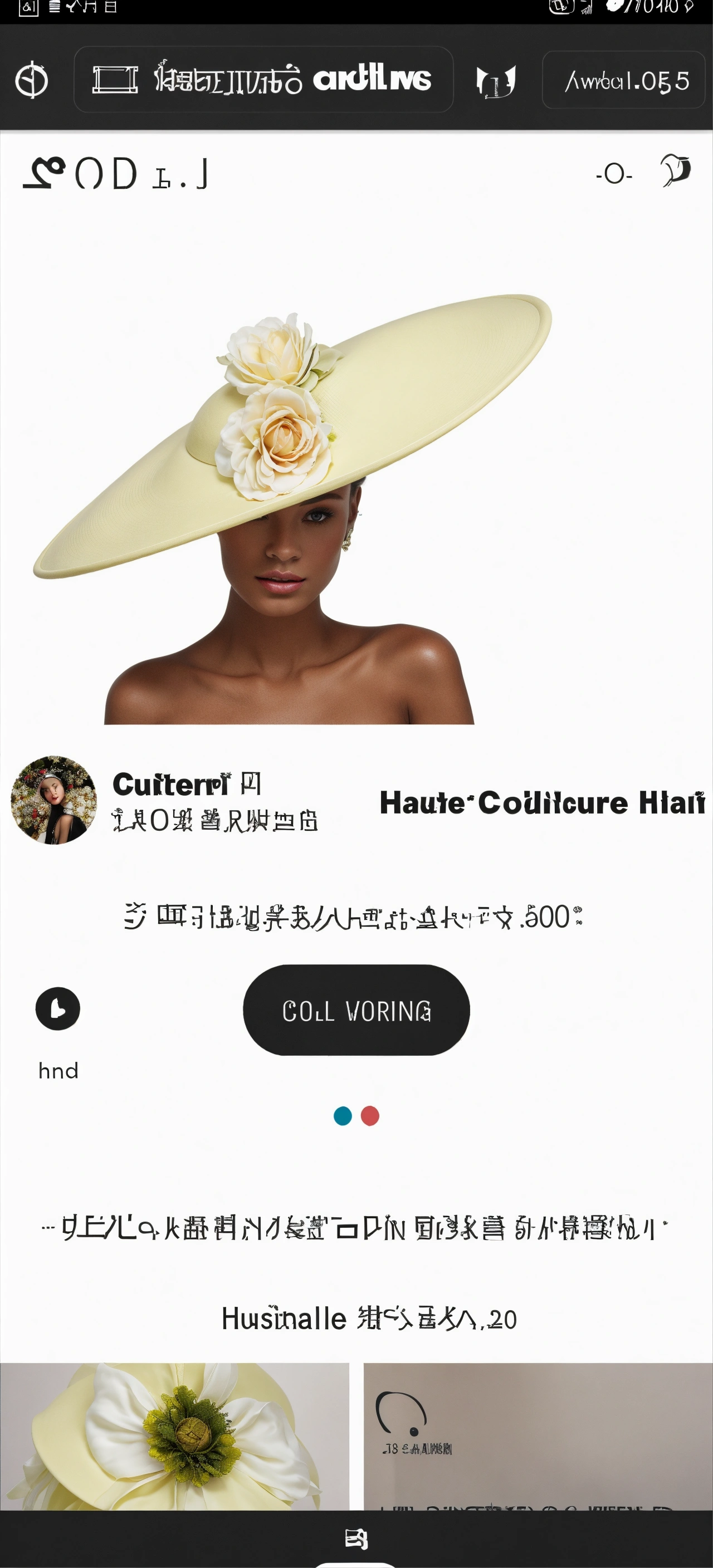713x1568 pixels.
Task: Open the browser address bar
Action: click(263, 80)
